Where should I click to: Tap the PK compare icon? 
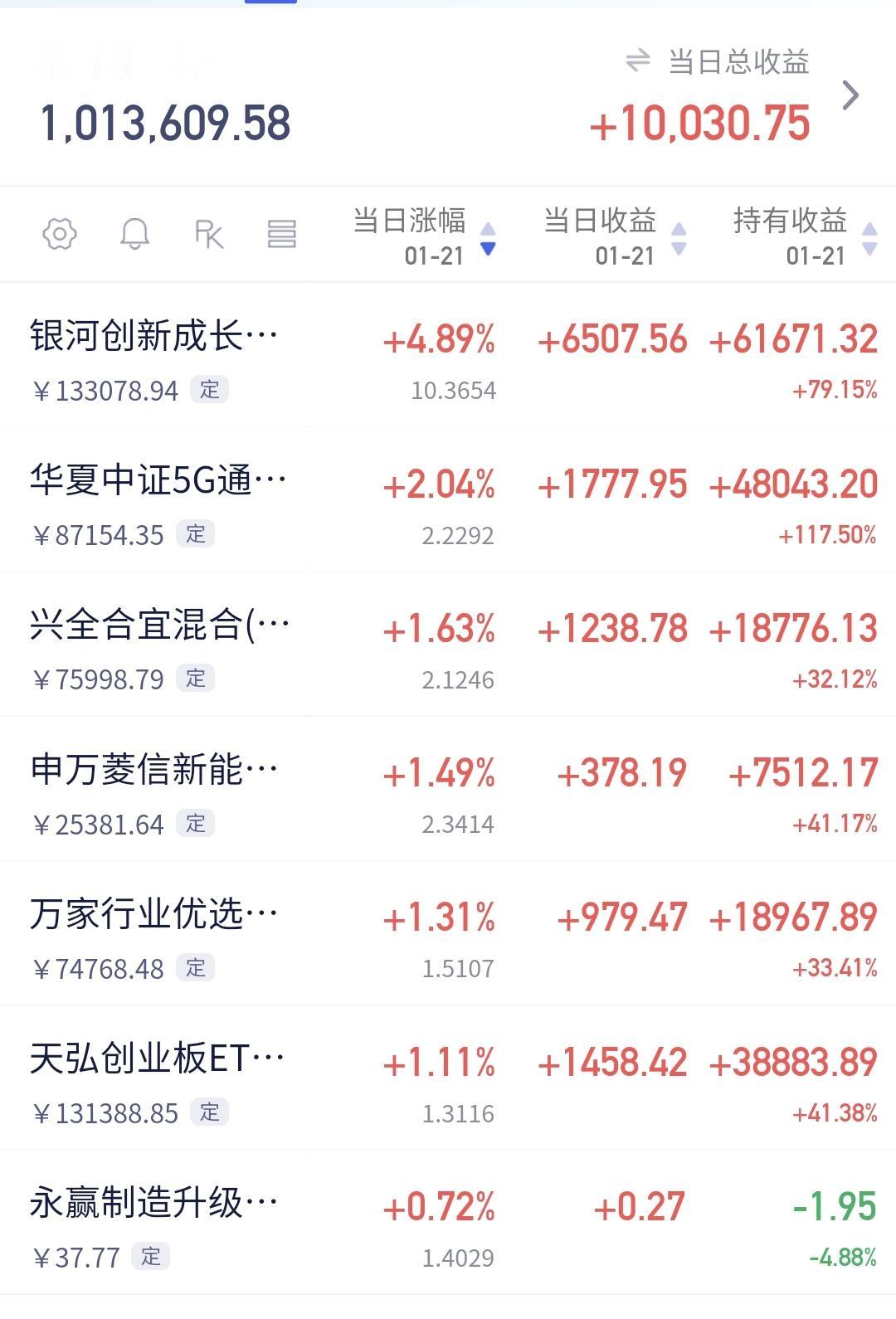[209, 234]
